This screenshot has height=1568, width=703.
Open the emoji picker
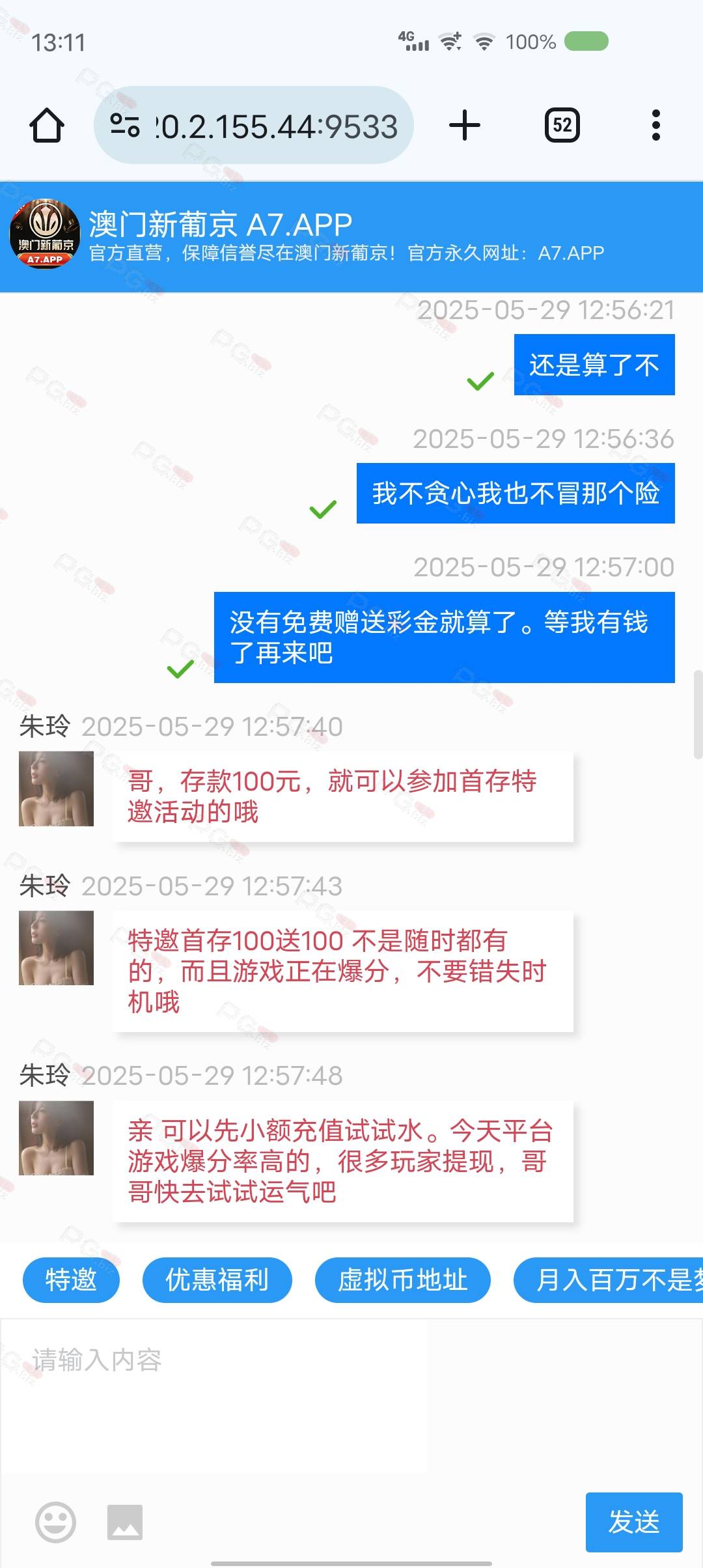[55, 1522]
